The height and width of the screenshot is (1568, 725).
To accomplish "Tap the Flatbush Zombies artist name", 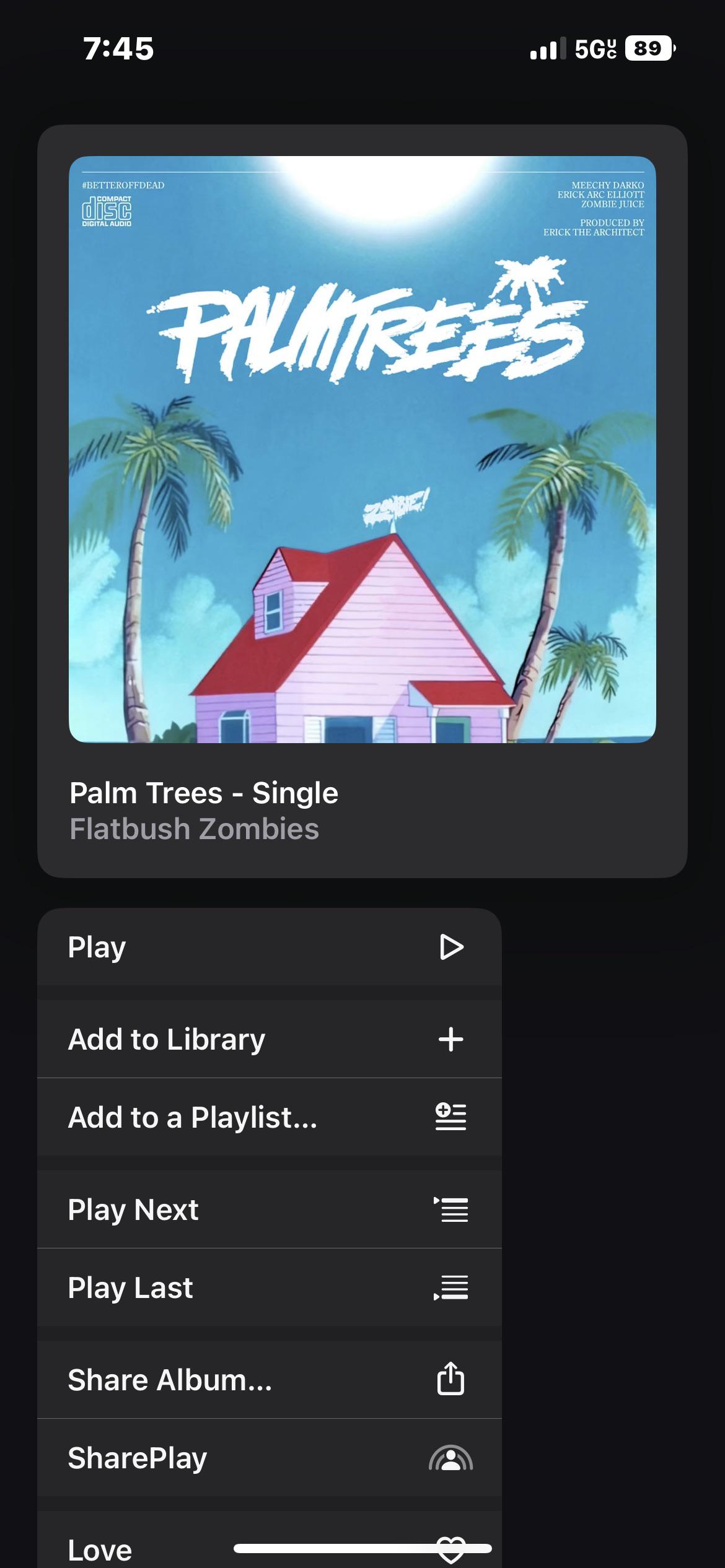I will tap(195, 829).
